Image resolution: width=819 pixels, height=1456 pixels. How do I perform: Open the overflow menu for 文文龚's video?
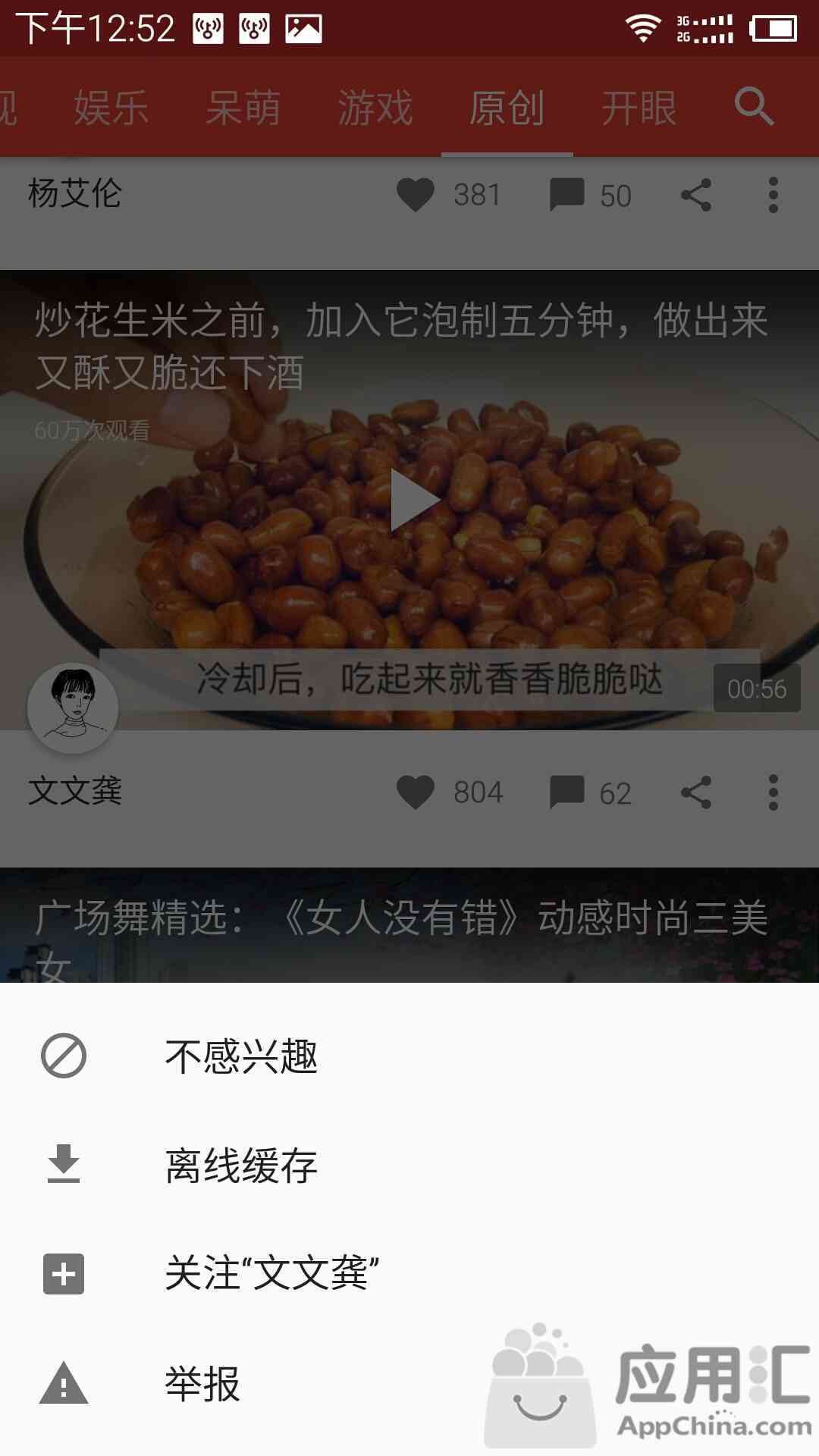pyautogui.click(x=773, y=793)
